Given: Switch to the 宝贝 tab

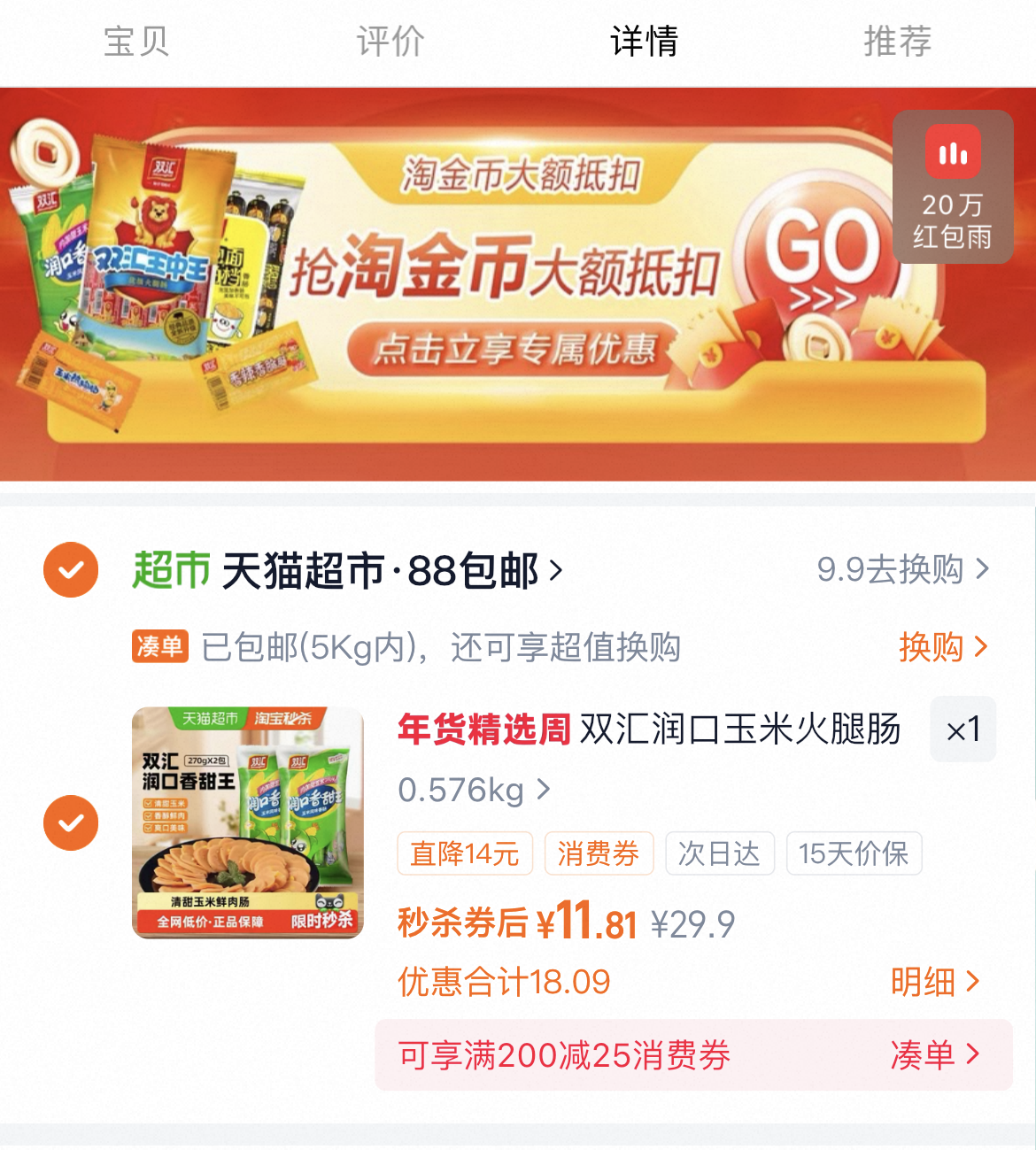Looking at the screenshot, I should click(135, 42).
